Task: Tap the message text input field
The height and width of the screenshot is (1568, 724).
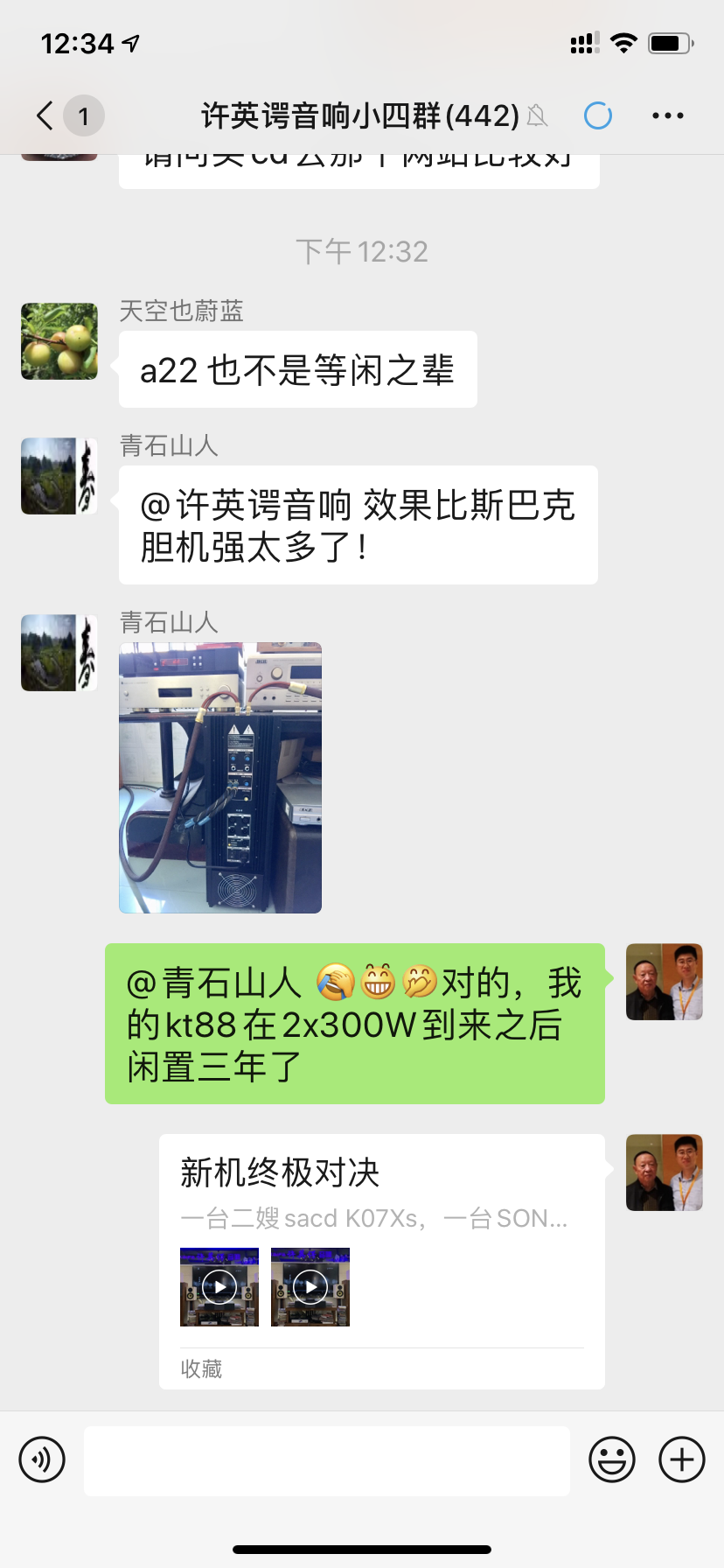Action: (327, 1461)
